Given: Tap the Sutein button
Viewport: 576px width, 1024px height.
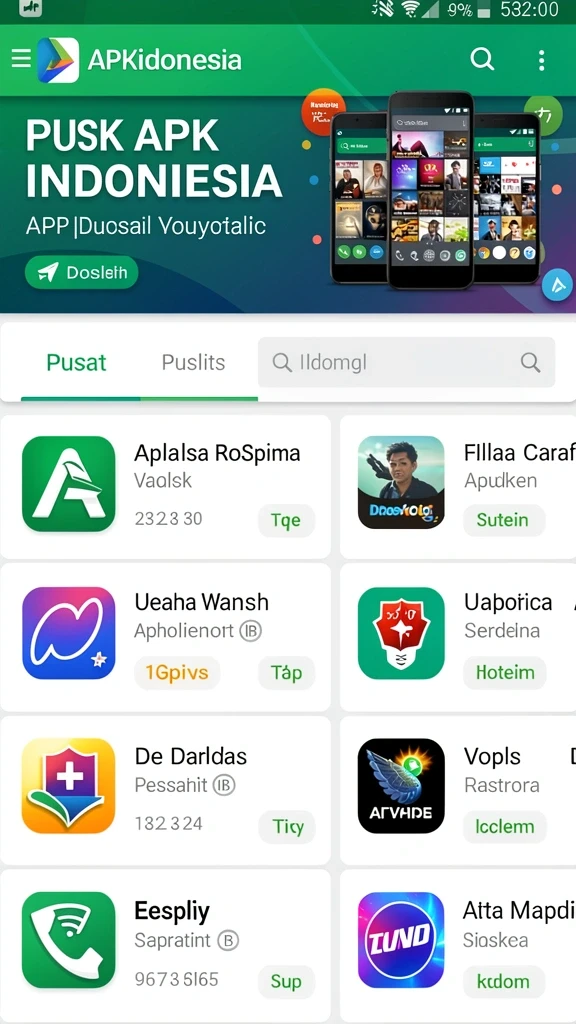Looking at the screenshot, I should tap(504, 520).
